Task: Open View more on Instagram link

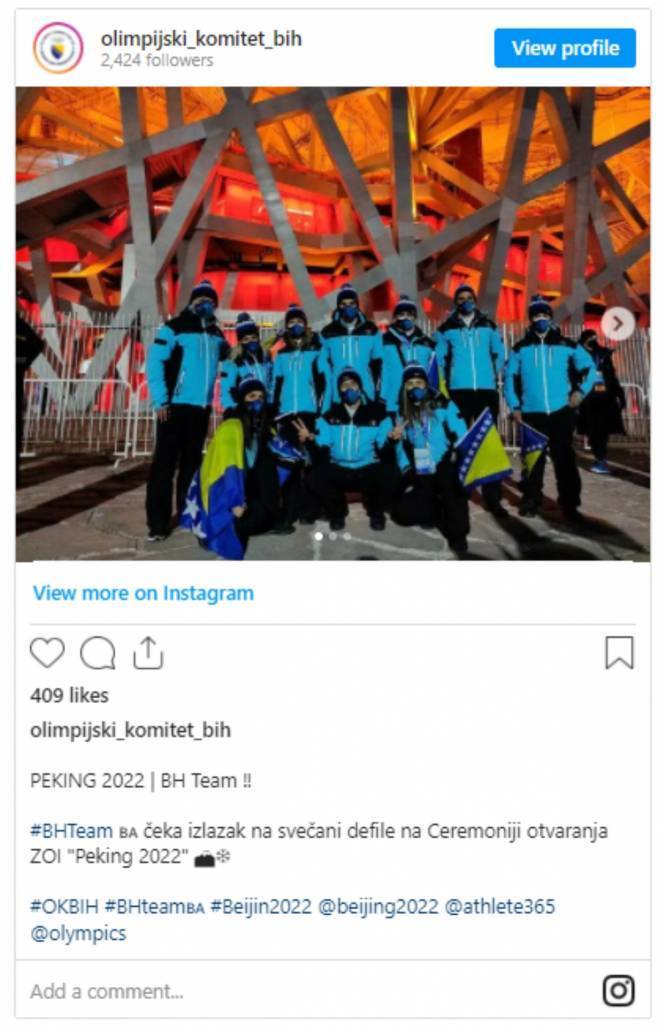Action: pyautogui.click(x=143, y=593)
